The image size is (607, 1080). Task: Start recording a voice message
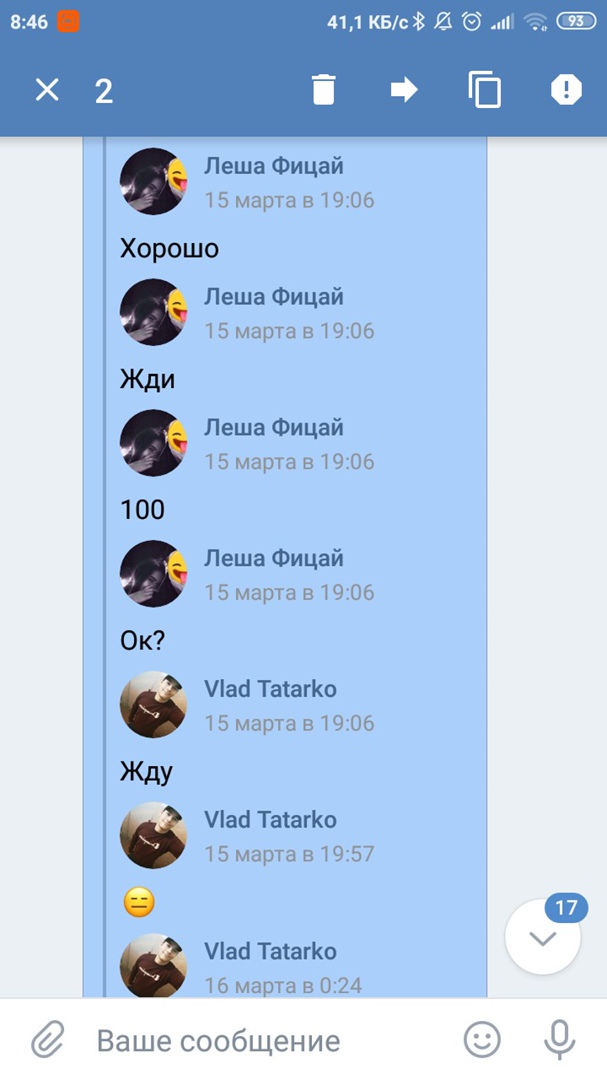[x=560, y=1041]
